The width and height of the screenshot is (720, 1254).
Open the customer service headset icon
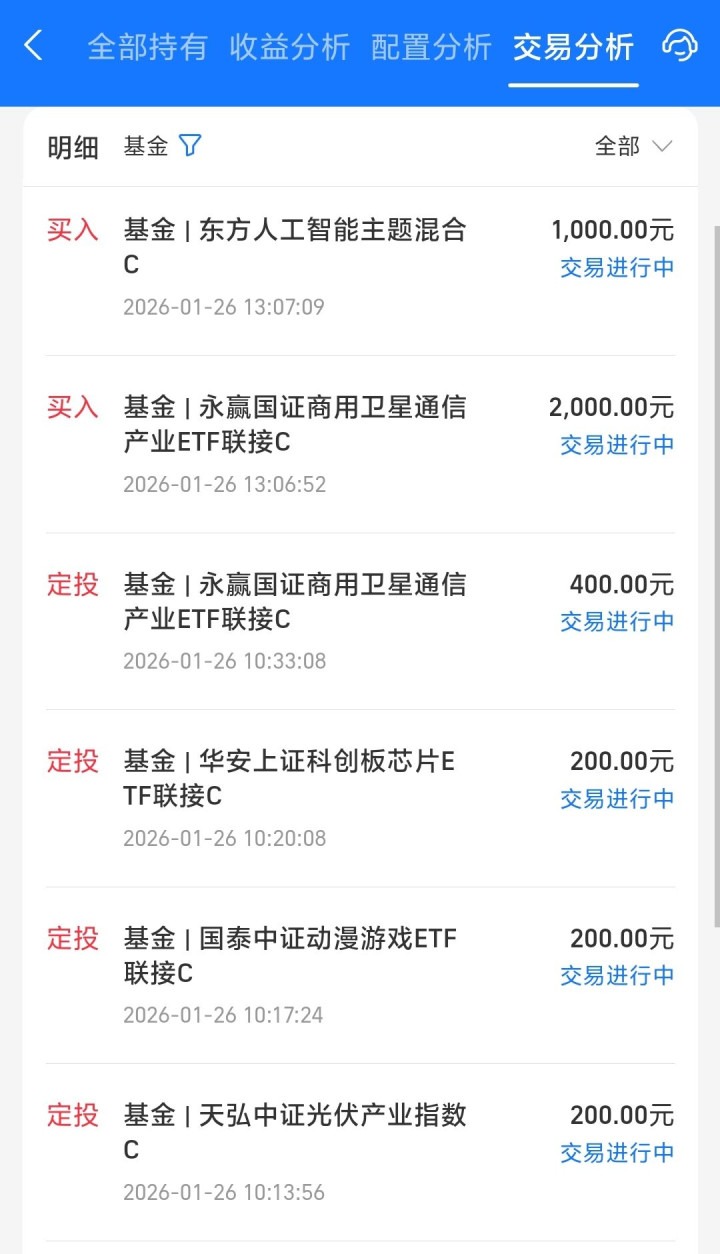(x=680, y=46)
